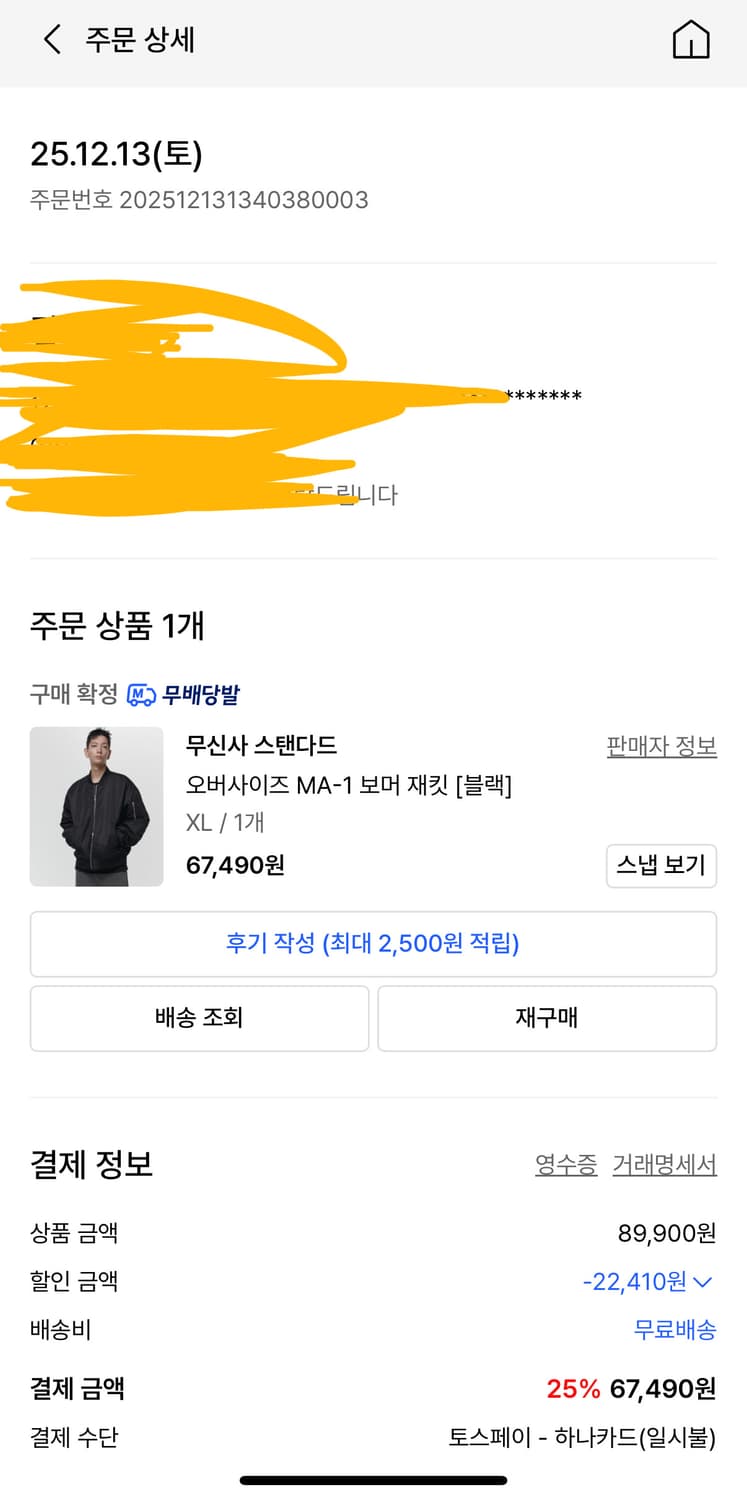Tap the payment method 토스페이 - 하나카드 row
747x1500 pixels.
click(580, 1437)
